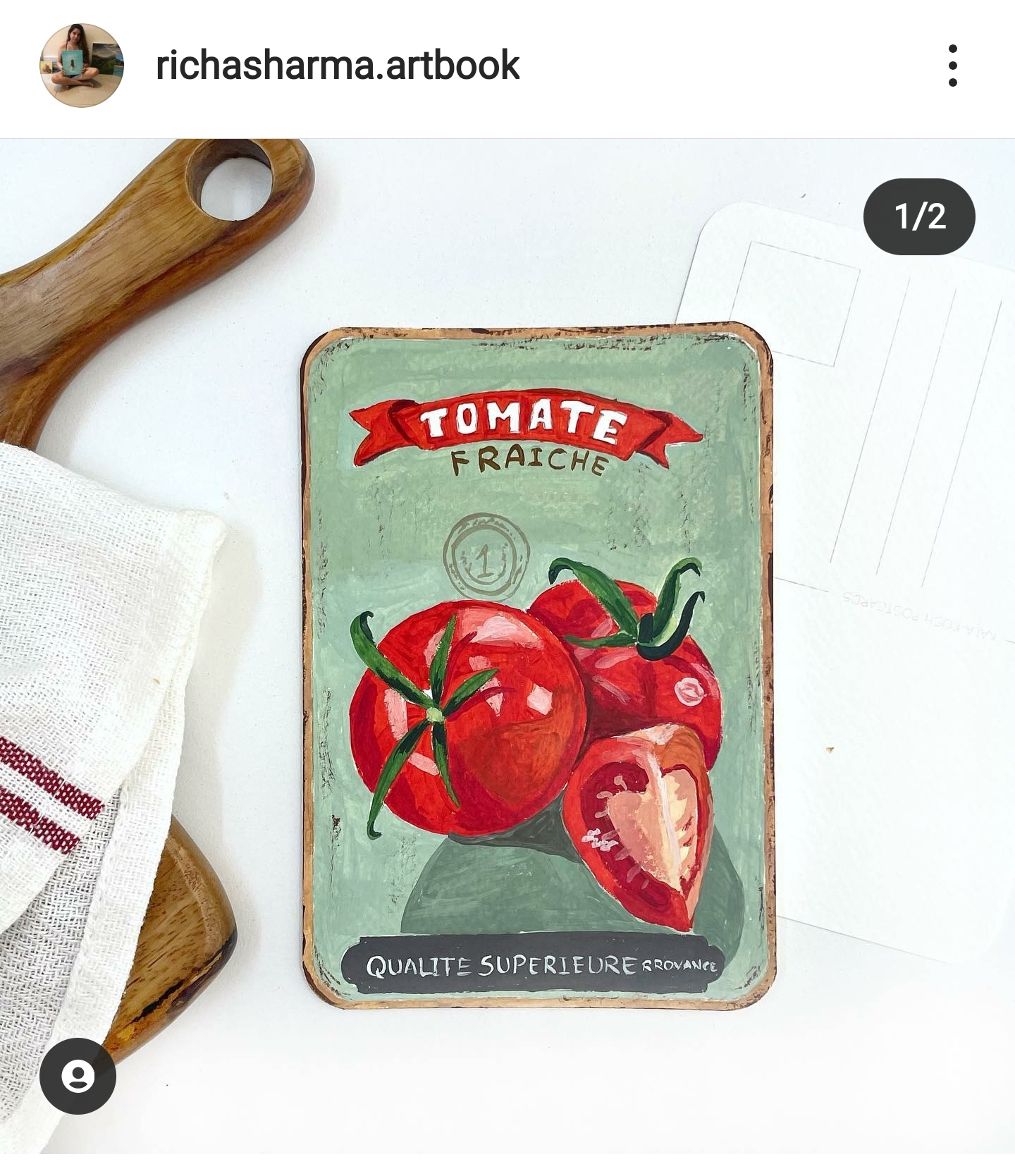Open the richasharma.artbook username link

337,66
